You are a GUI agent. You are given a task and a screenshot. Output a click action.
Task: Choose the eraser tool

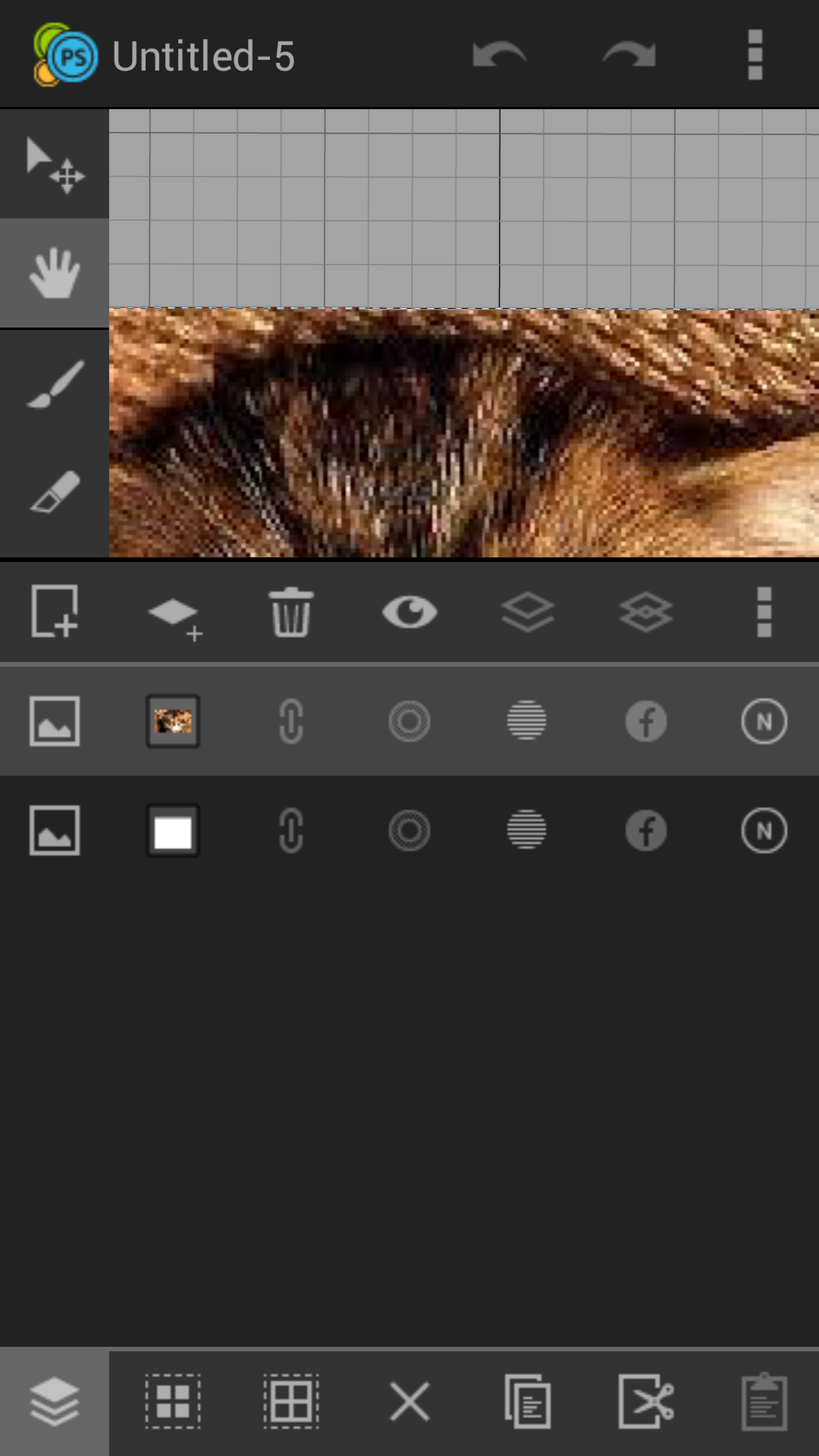tap(55, 494)
